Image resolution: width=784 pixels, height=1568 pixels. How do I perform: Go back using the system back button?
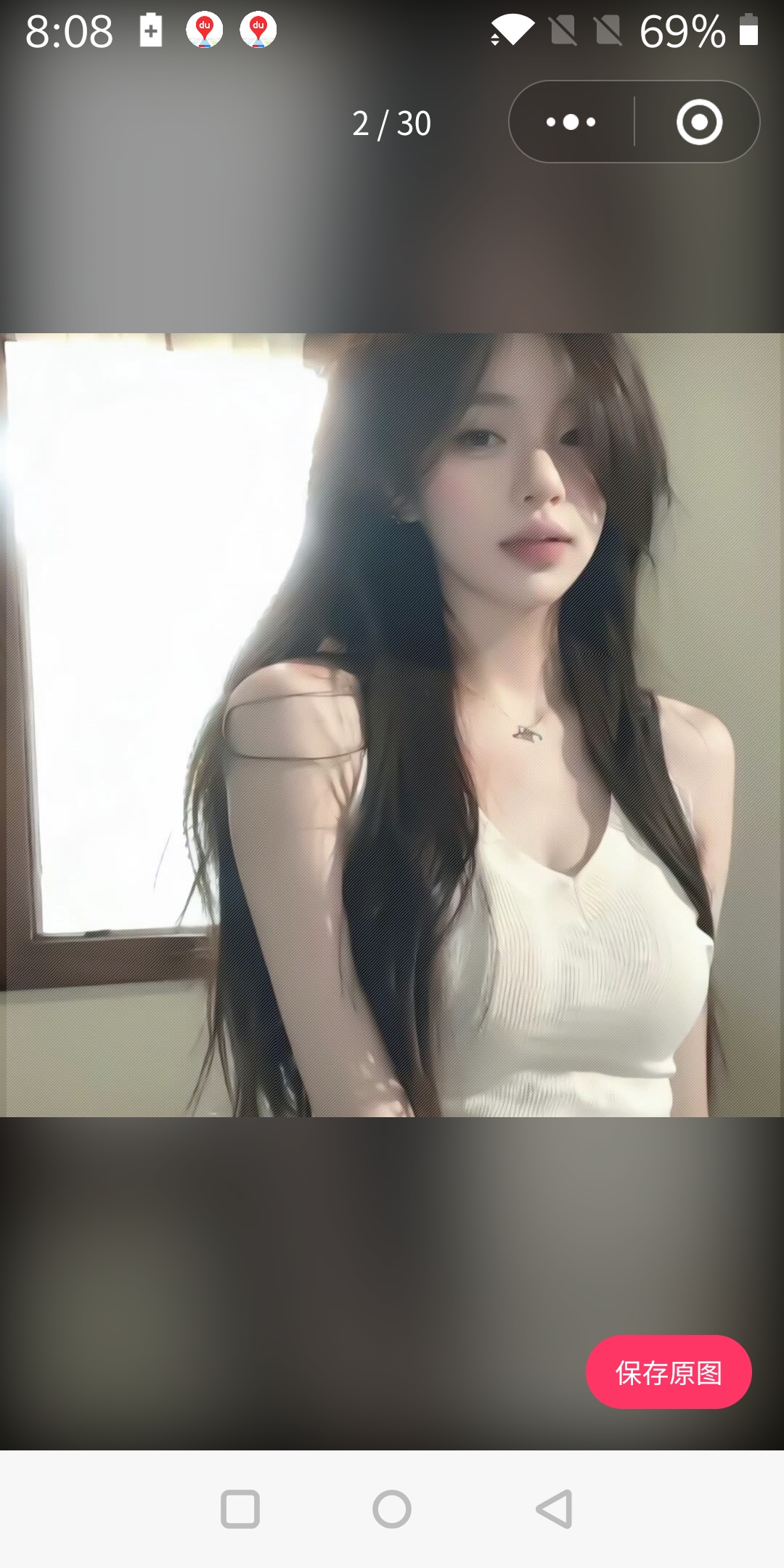(x=555, y=1509)
